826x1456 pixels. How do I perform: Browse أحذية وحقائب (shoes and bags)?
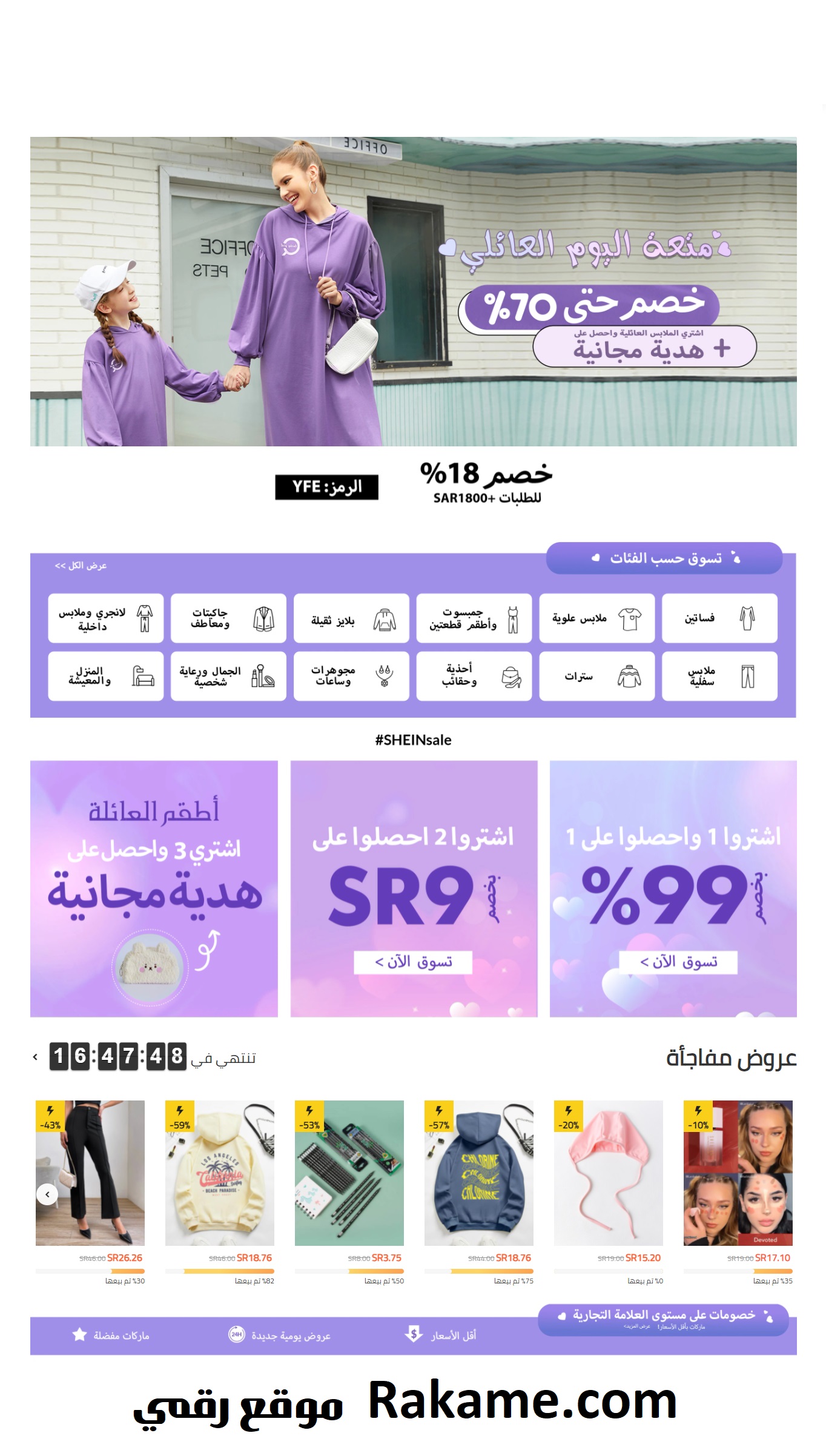(x=474, y=677)
